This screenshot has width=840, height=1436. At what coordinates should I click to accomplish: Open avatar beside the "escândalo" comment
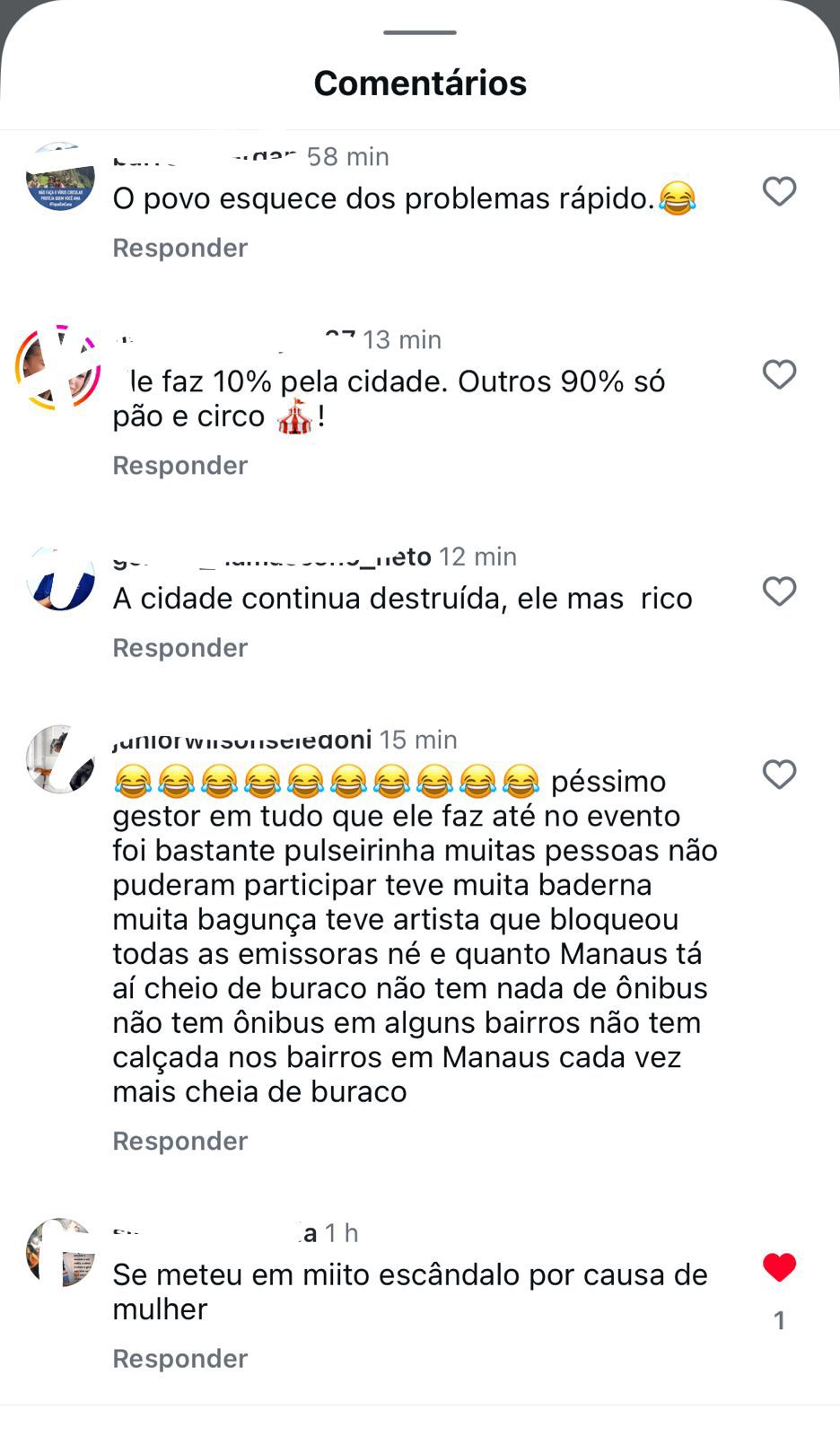point(60,1252)
